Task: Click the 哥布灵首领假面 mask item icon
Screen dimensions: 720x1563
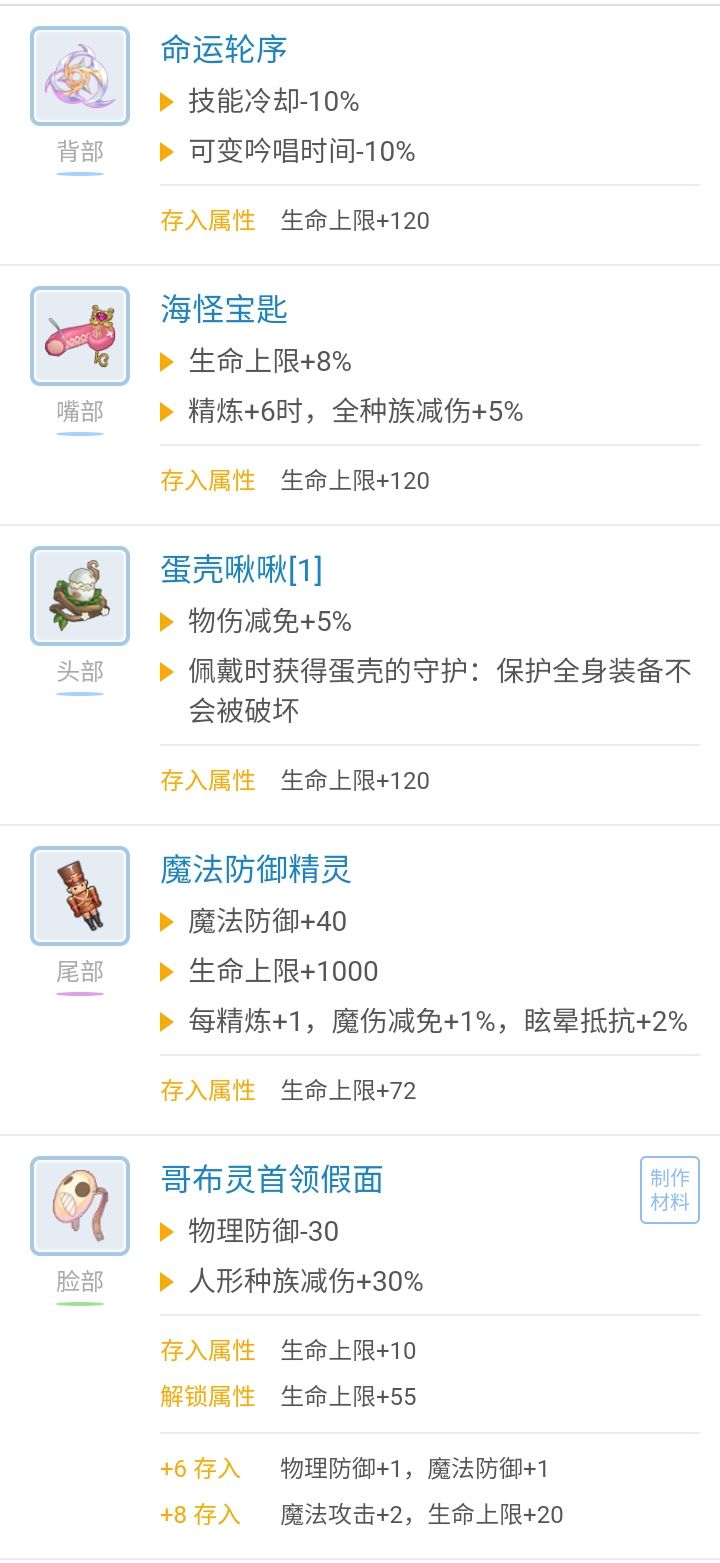Action: click(x=79, y=1206)
